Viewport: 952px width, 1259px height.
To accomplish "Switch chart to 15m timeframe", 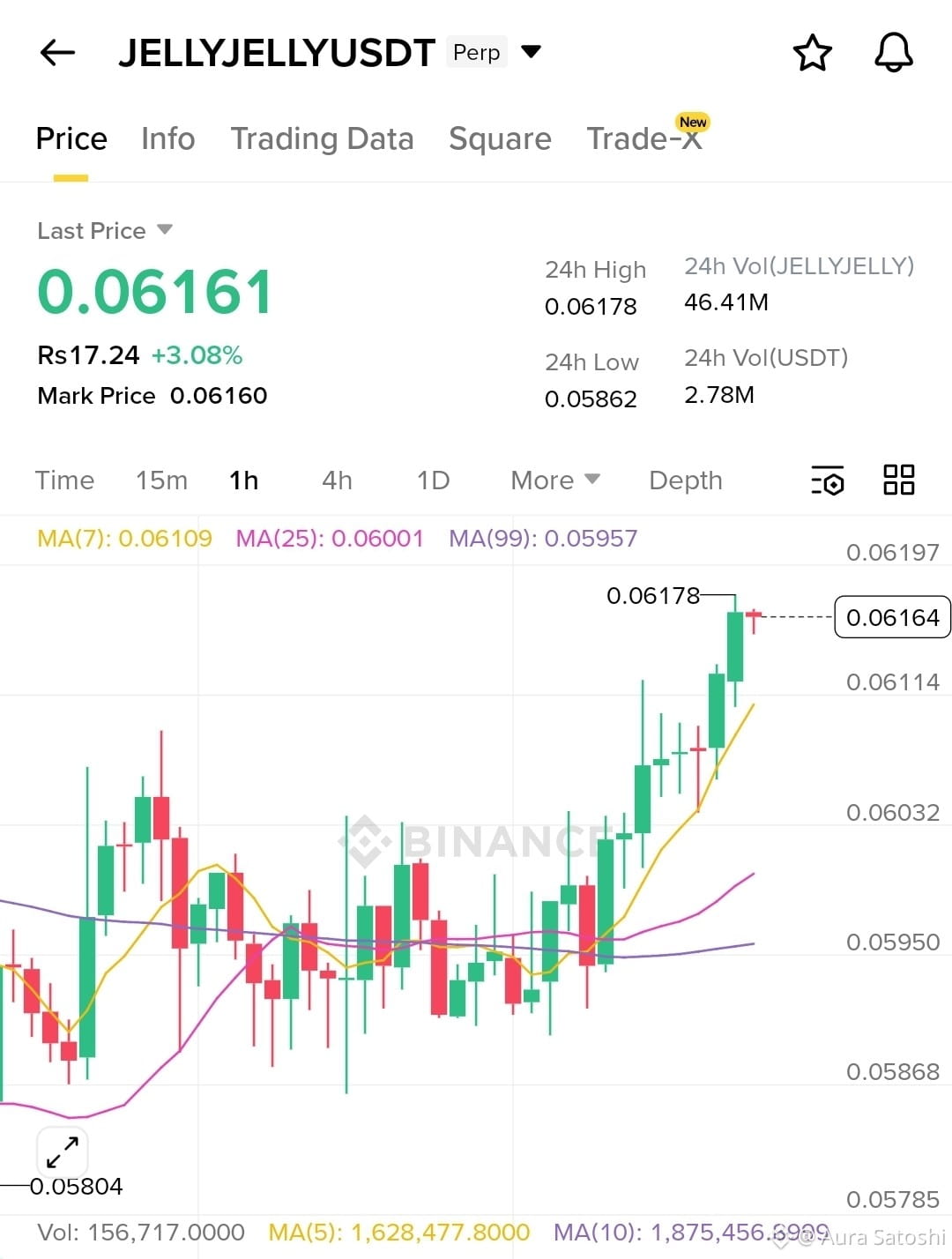I will tap(161, 481).
